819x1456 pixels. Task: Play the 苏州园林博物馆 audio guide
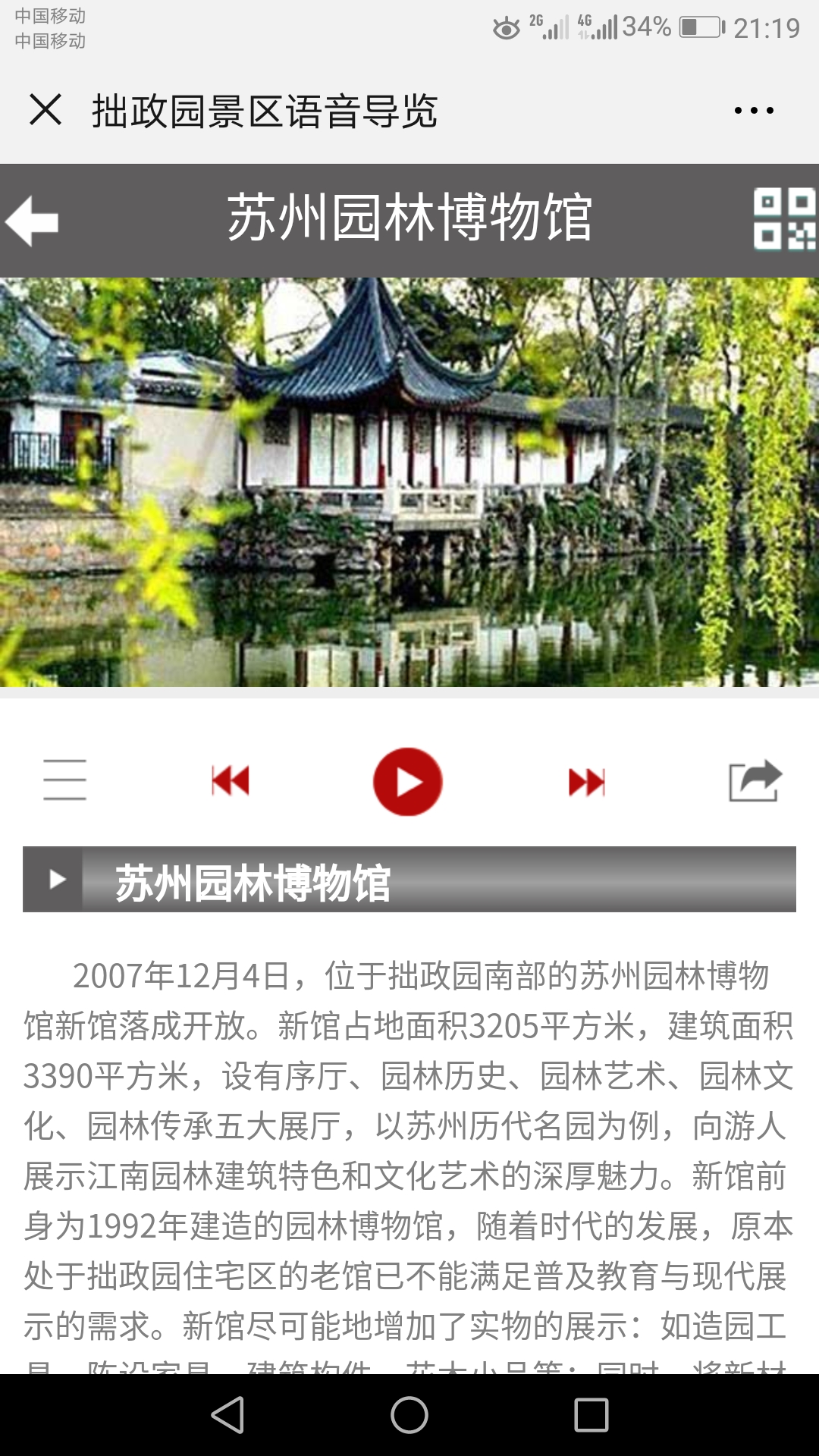click(x=408, y=781)
